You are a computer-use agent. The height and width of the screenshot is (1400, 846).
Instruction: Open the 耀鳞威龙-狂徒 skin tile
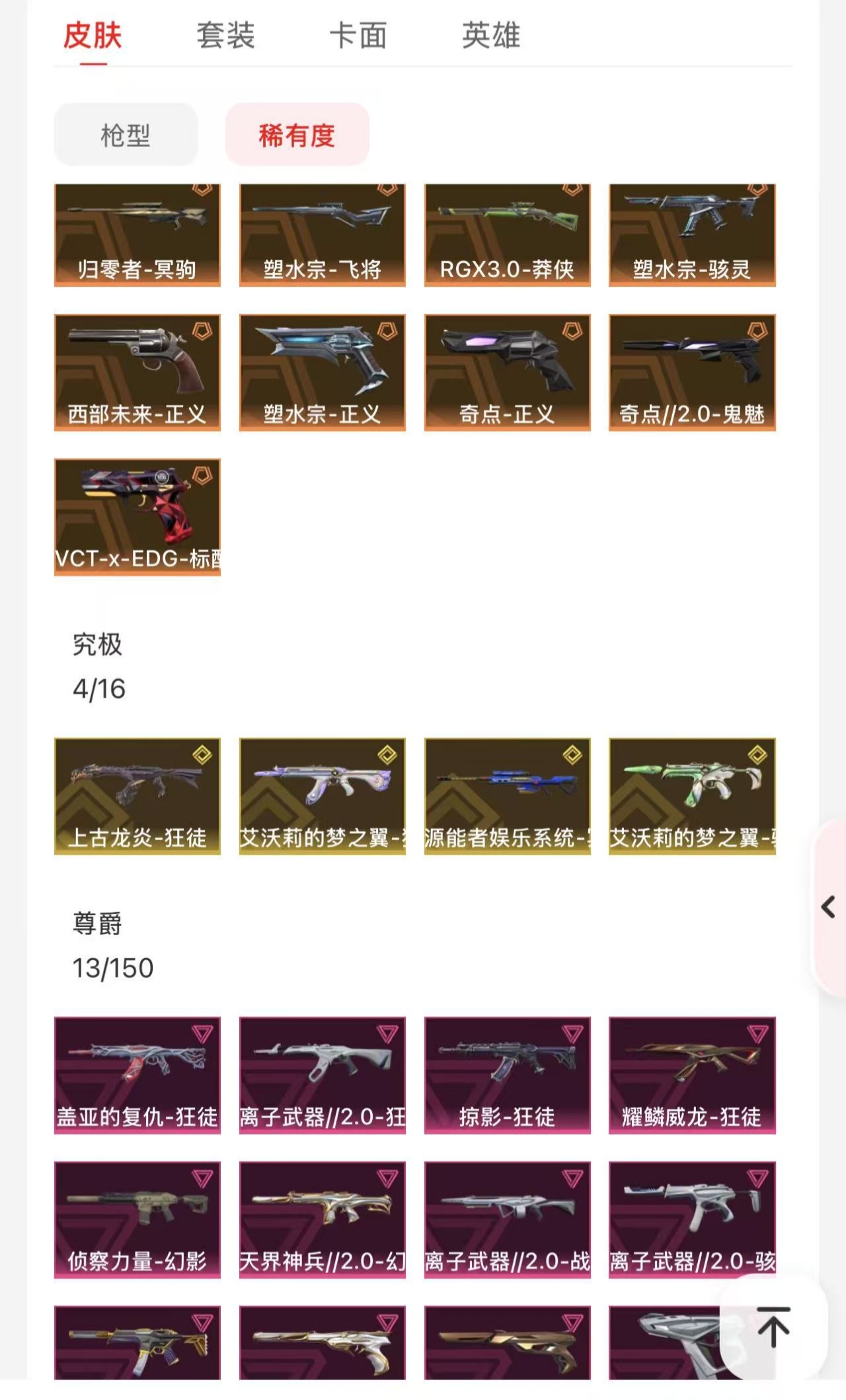(x=692, y=1075)
